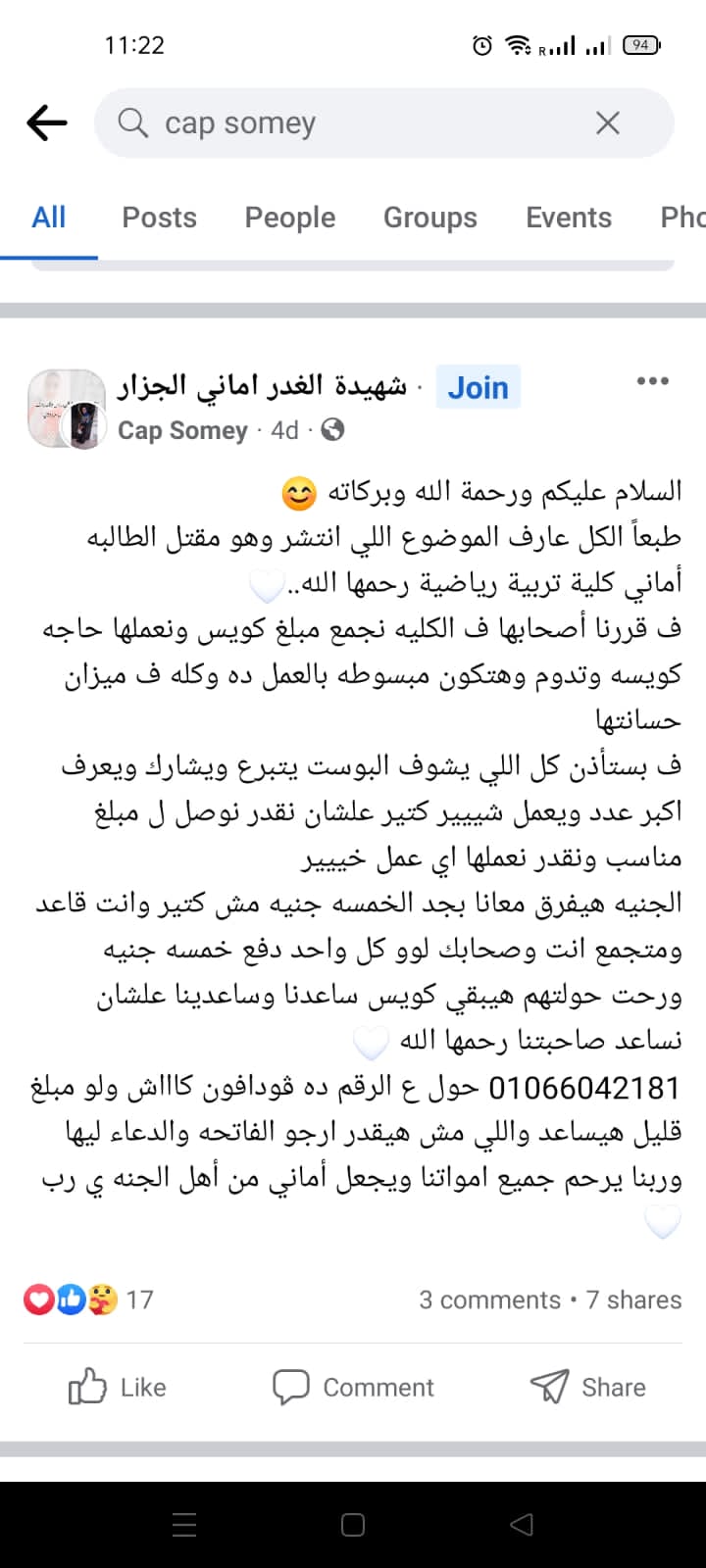Open the 3 comments link

489,1299
